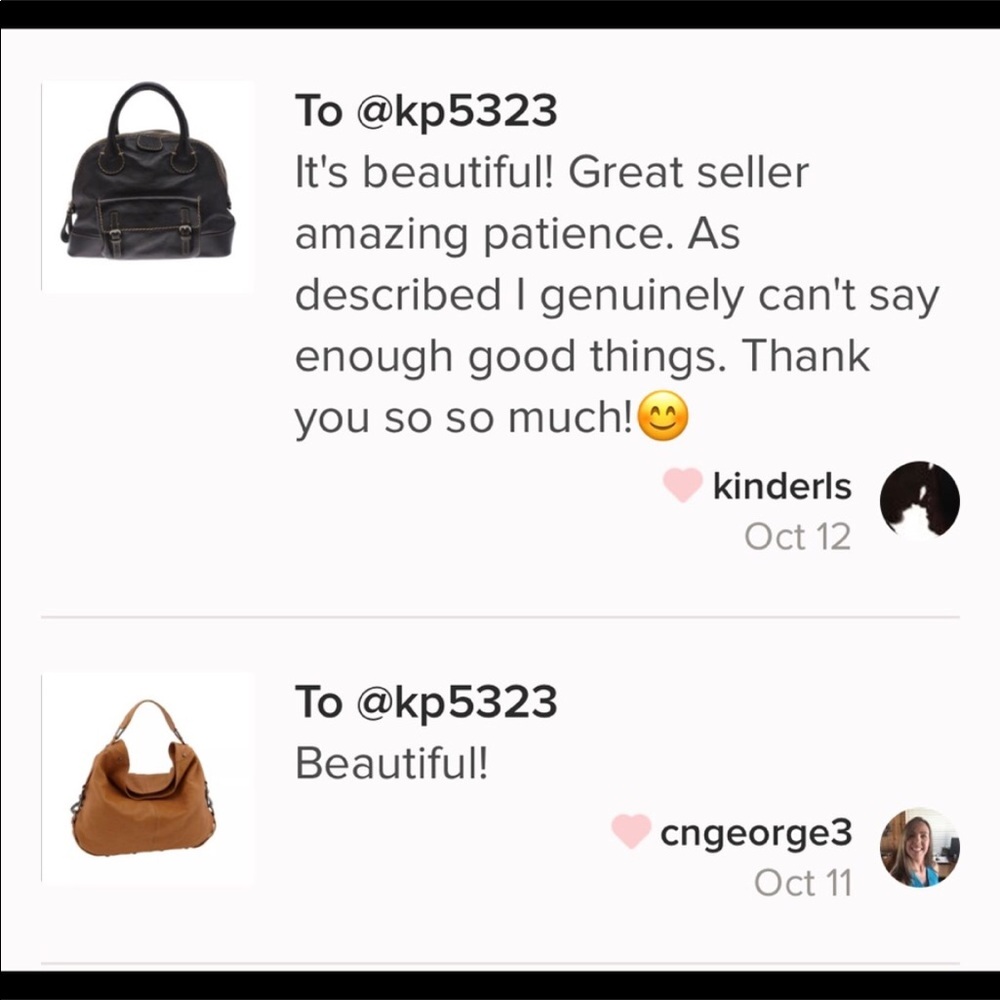
Task: Tap the heart next to kinderls
Action: (x=682, y=487)
